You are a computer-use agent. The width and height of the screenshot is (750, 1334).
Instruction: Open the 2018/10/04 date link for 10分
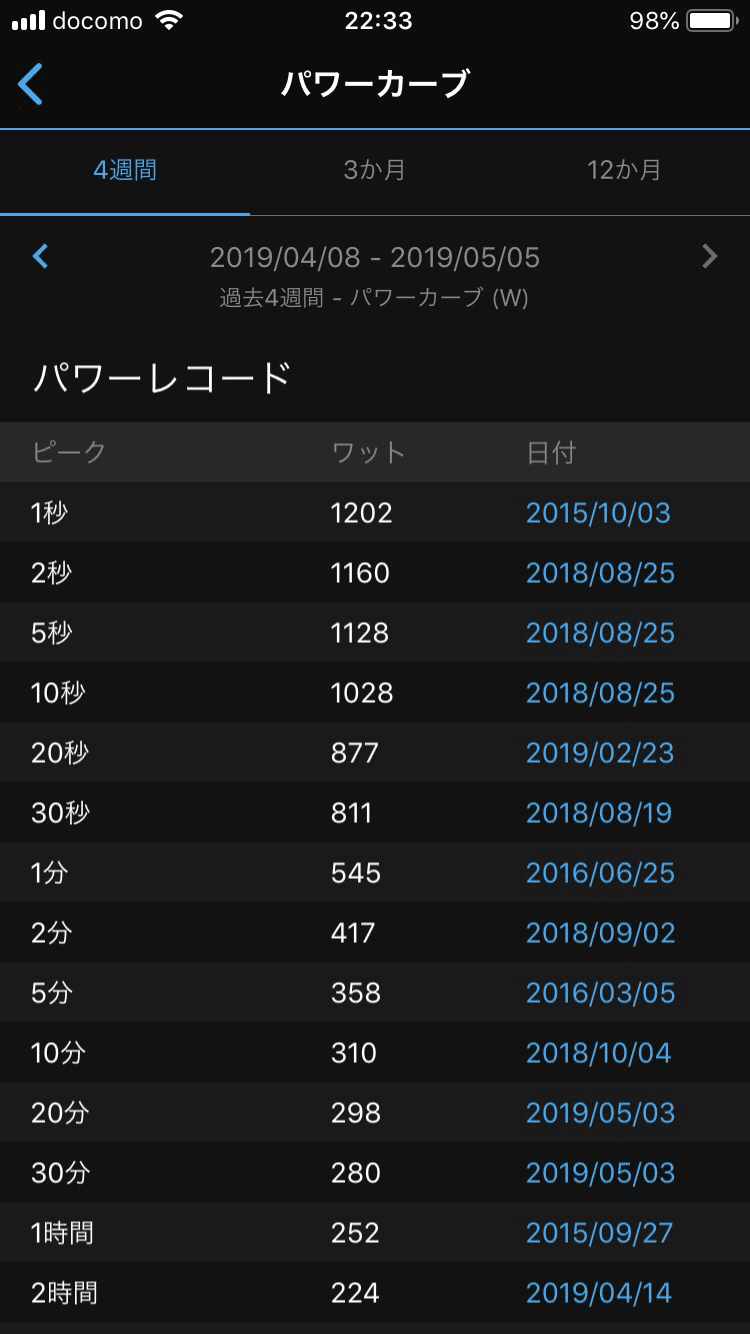[598, 1053]
